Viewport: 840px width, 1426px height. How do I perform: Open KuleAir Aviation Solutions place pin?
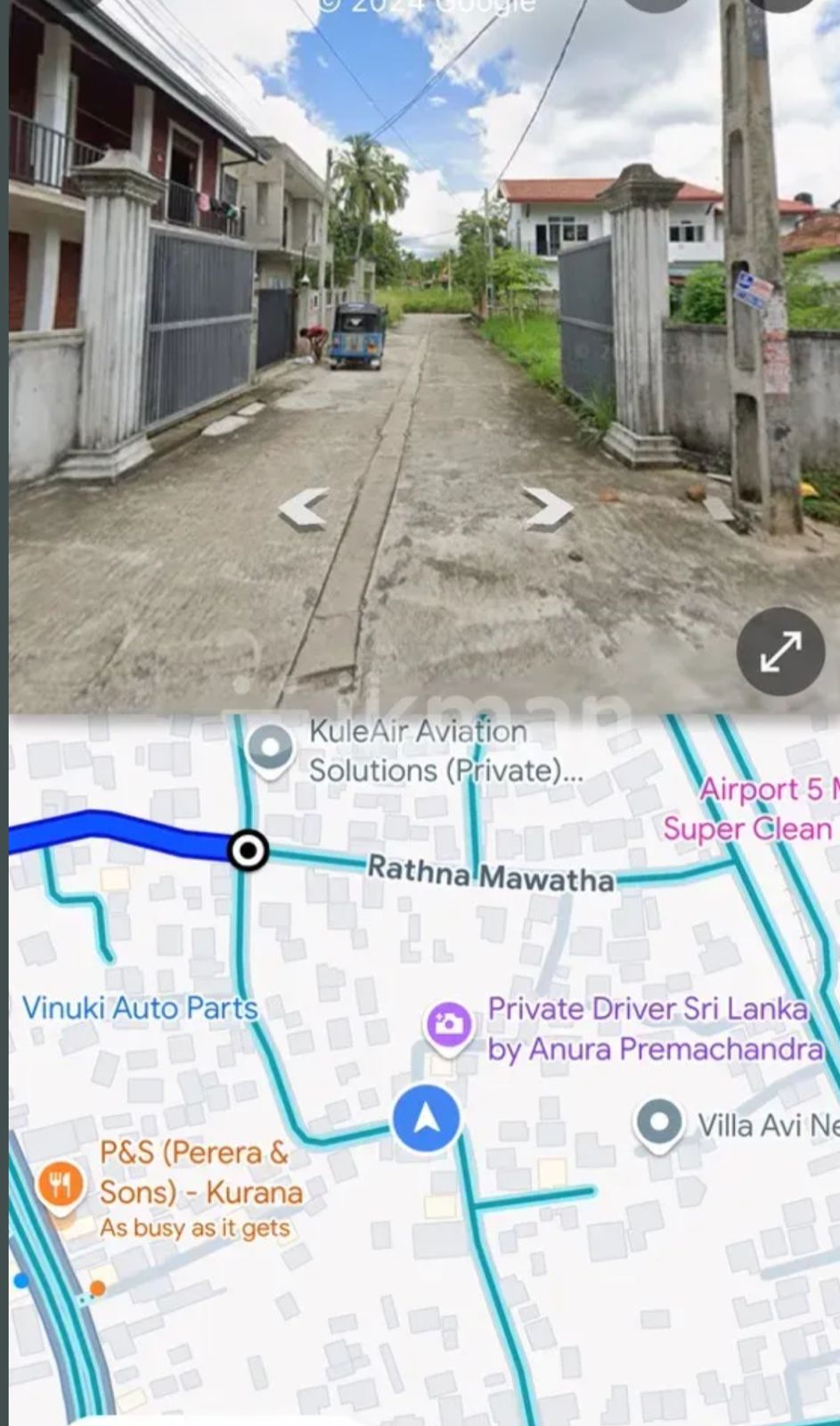pos(270,749)
